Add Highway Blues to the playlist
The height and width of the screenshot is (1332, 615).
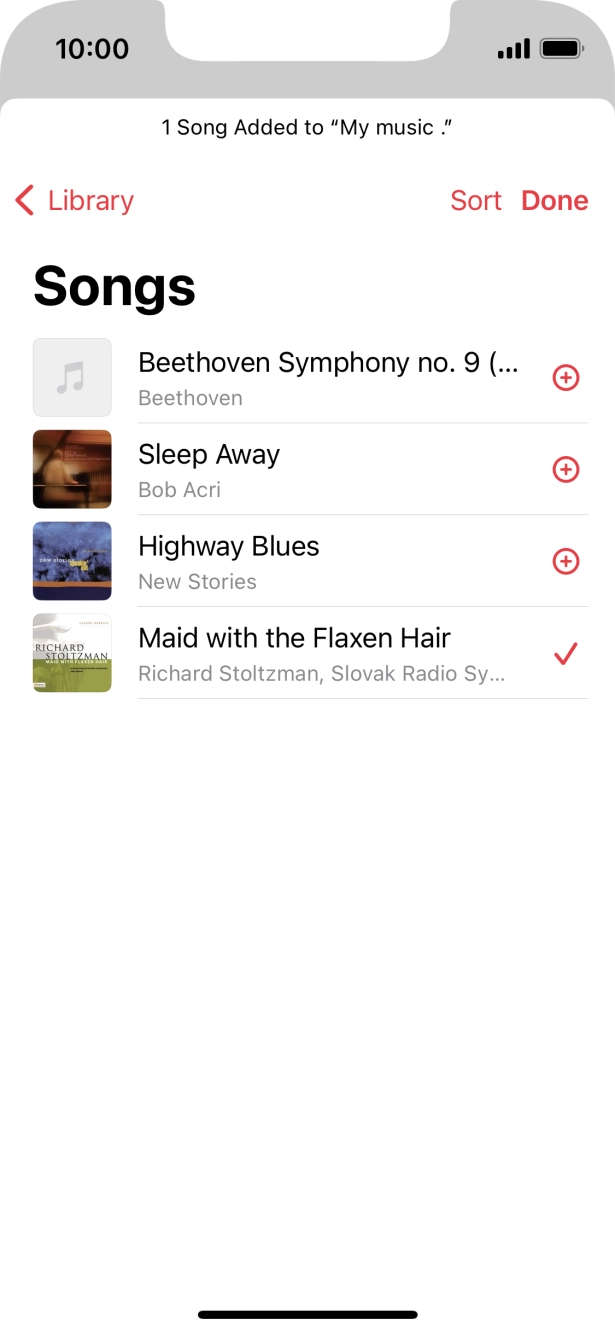coord(566,562)
